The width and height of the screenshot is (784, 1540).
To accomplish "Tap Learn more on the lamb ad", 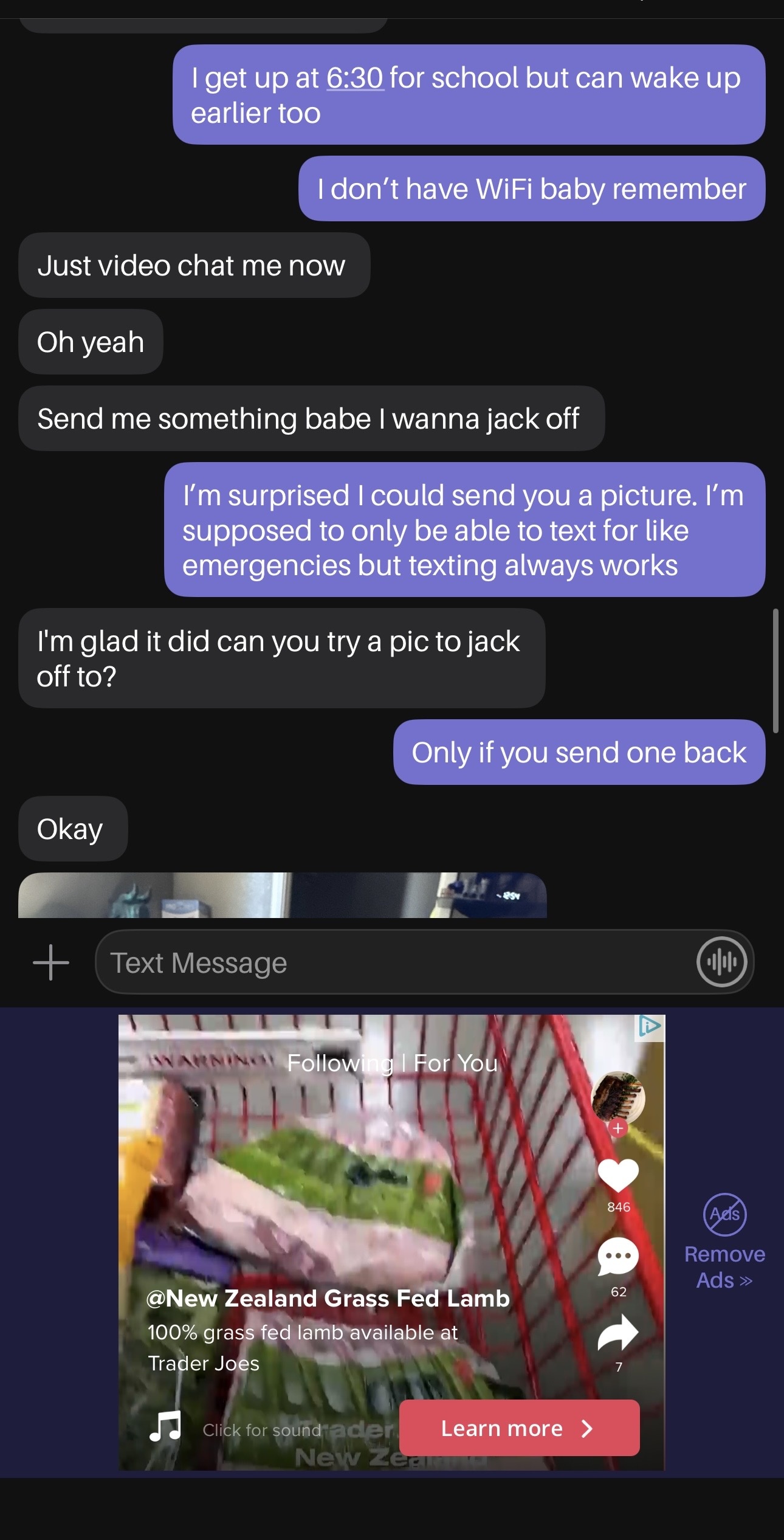I will click(x=519, y=1428).
